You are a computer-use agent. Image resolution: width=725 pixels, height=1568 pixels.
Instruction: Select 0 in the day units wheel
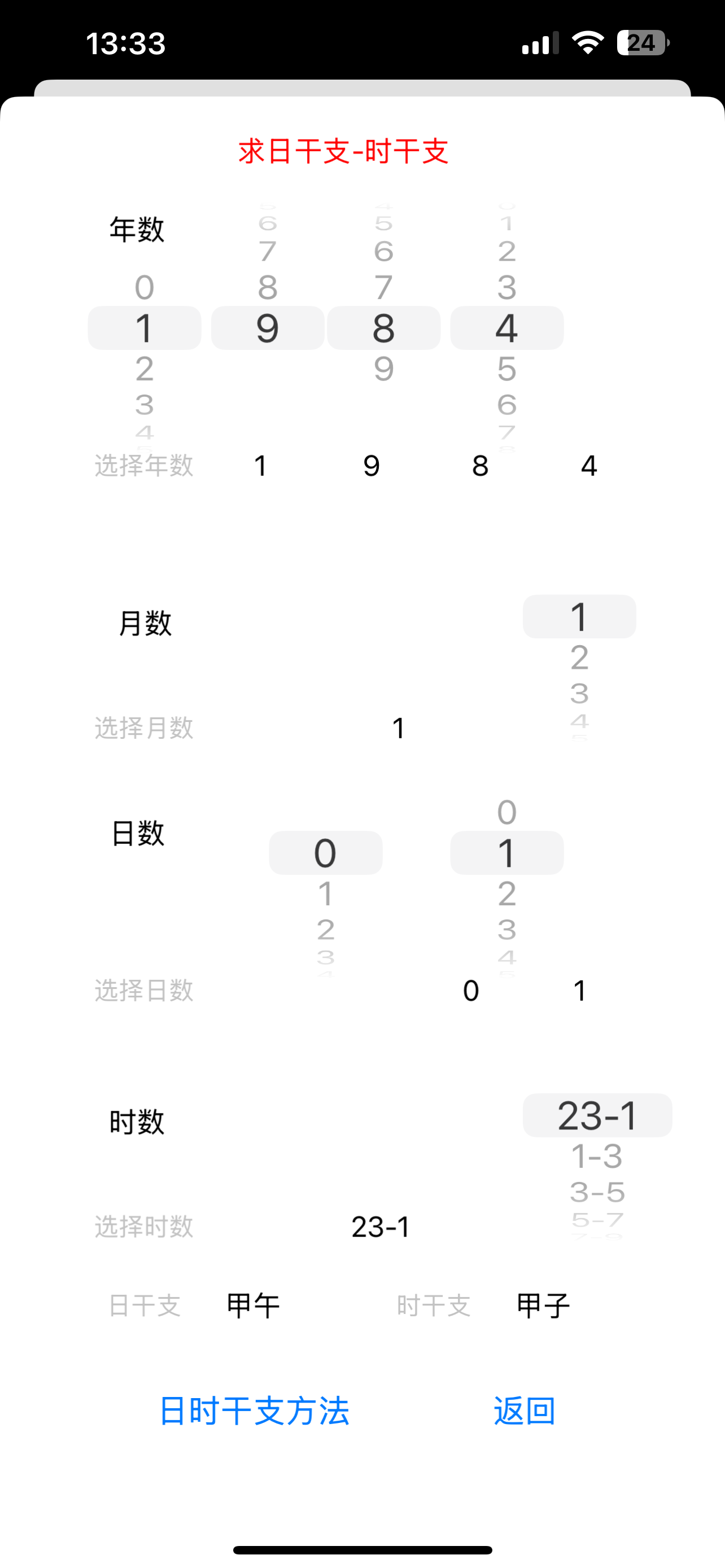(506, 812)
